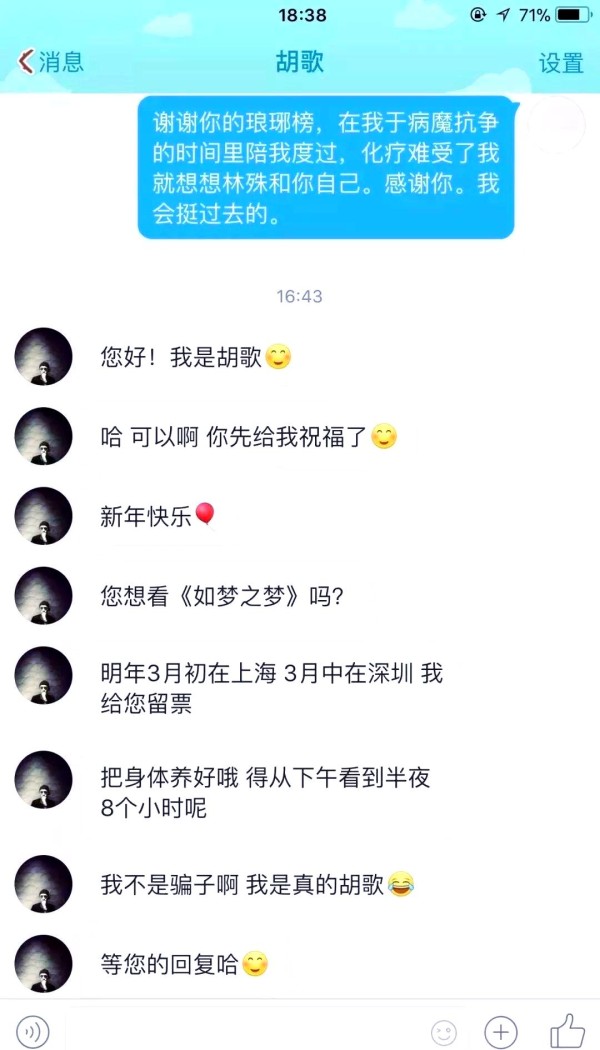The width and height of the screenshot is (600, 1050).
Task: Open avatar beside 新年快乐 message
Action: pos(43,516)
